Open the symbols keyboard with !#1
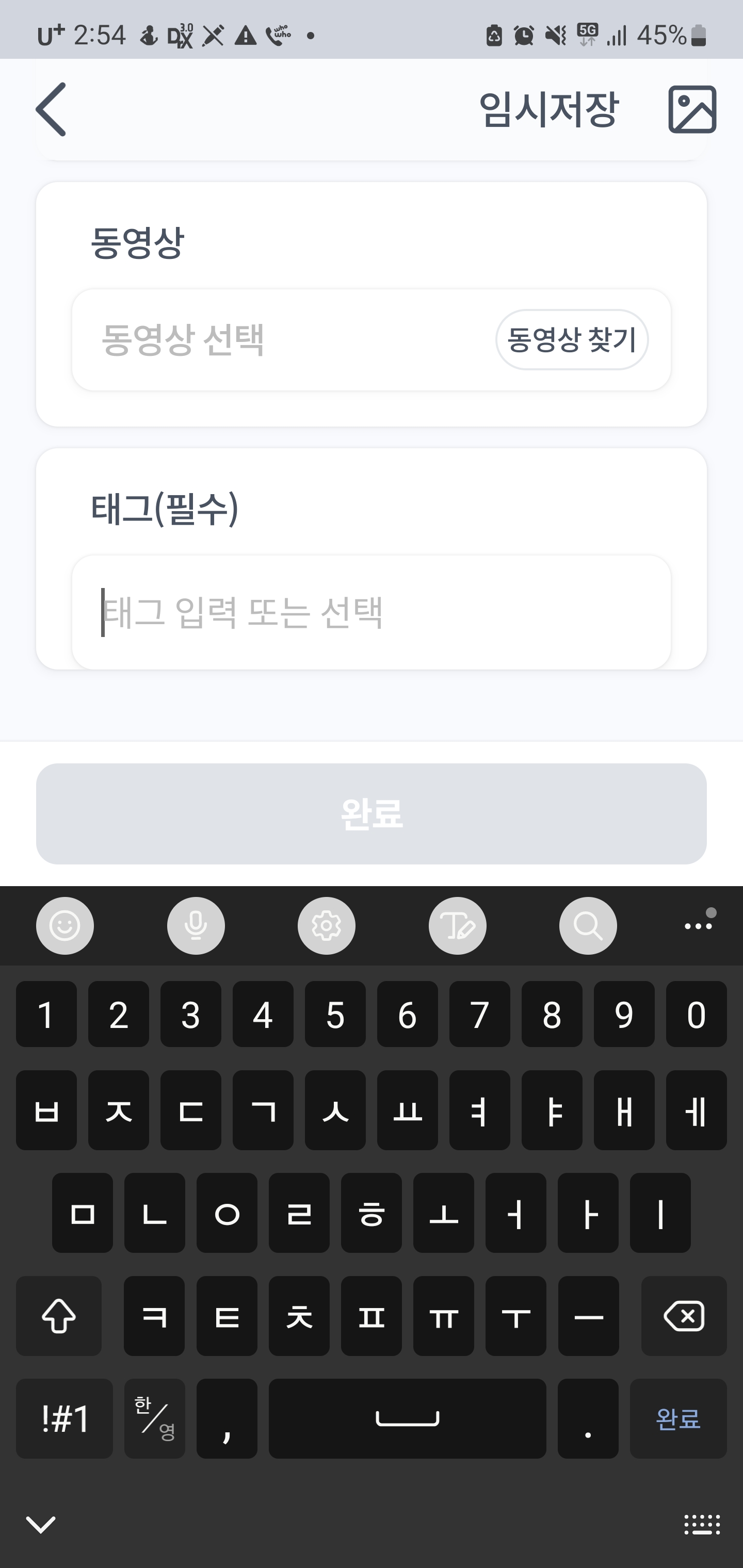 (x=64, y=1418)
